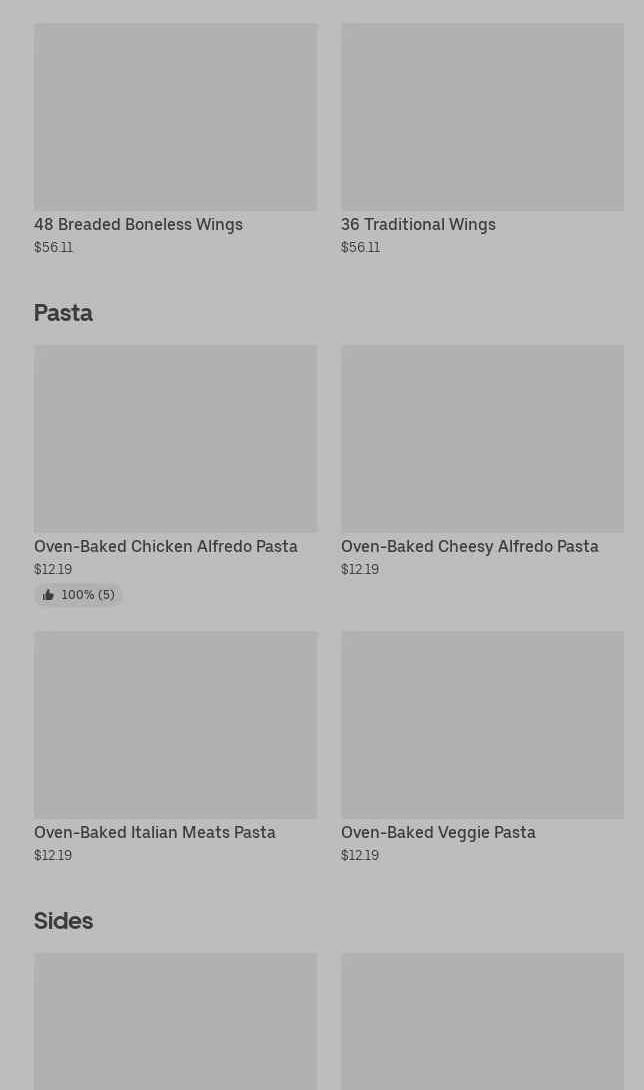Screen dimensions: 644x1090
Task: Open Oven-Baked Chicken Alfredo Pasta
Action: click(x=175, y=460)
